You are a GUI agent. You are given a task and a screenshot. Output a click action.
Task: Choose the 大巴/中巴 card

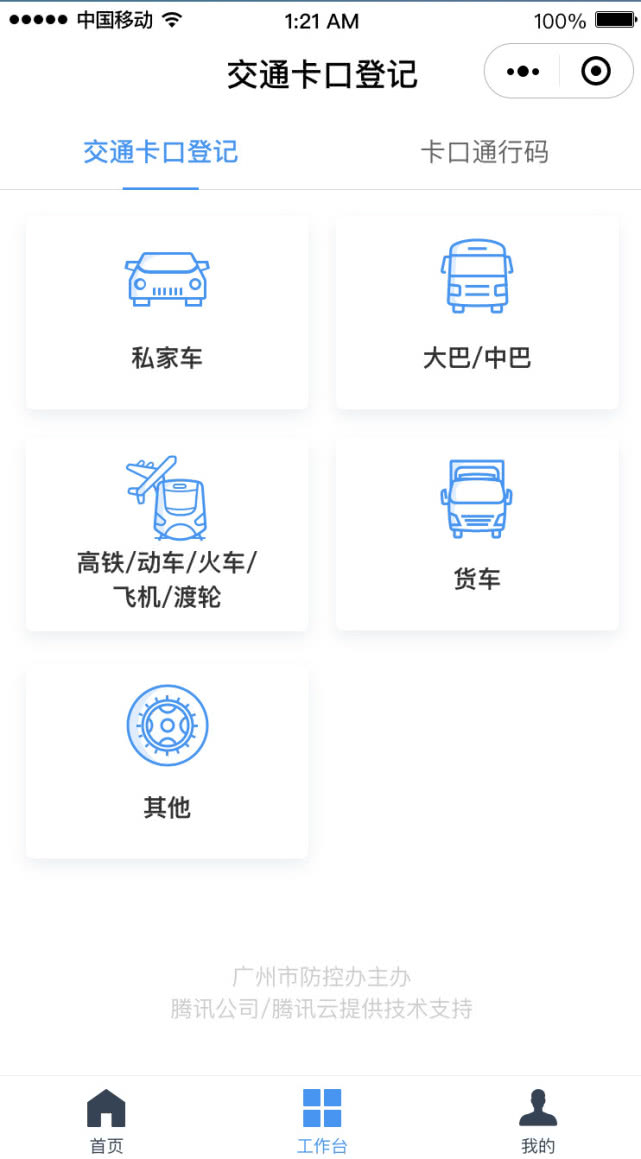pos(477,312)
